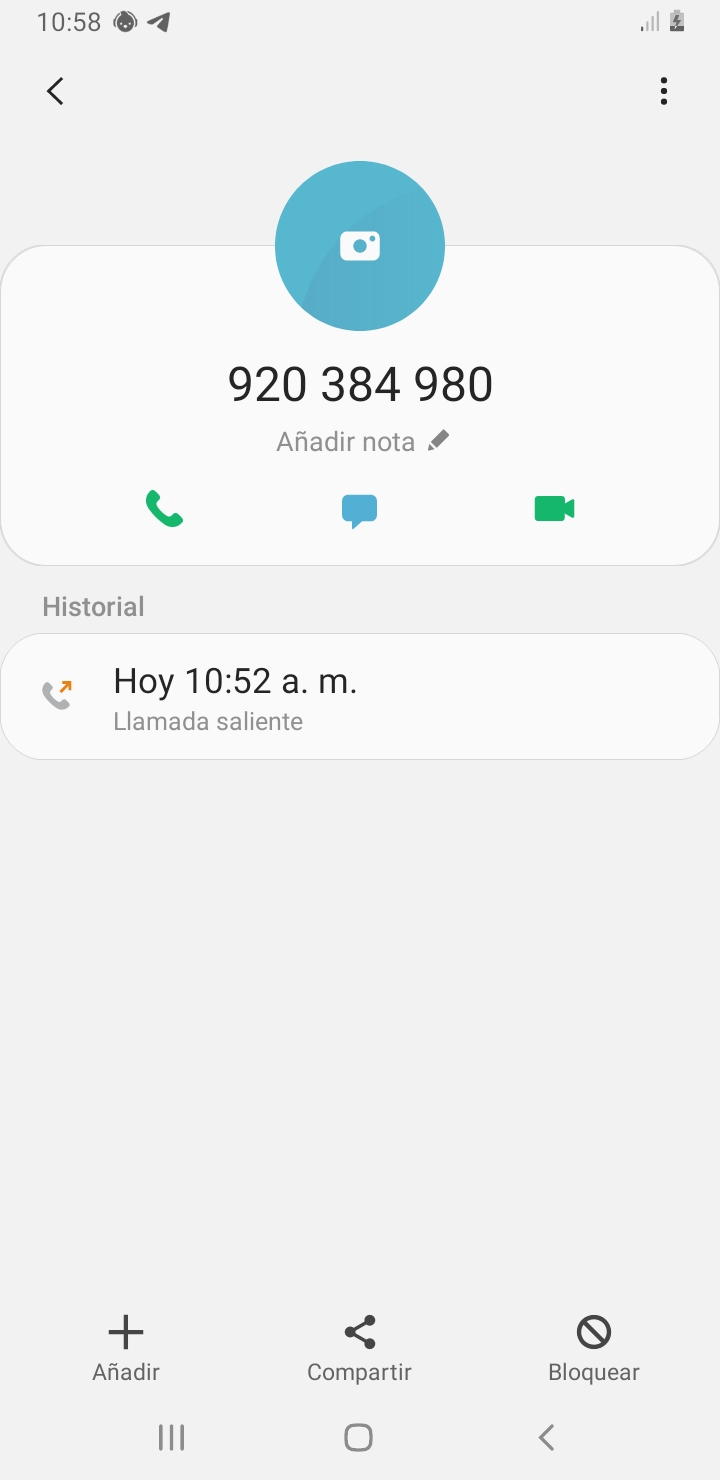Open recent apps from the navigation bar
This screenshot has height=1480, width=720.
(172, 1438)
